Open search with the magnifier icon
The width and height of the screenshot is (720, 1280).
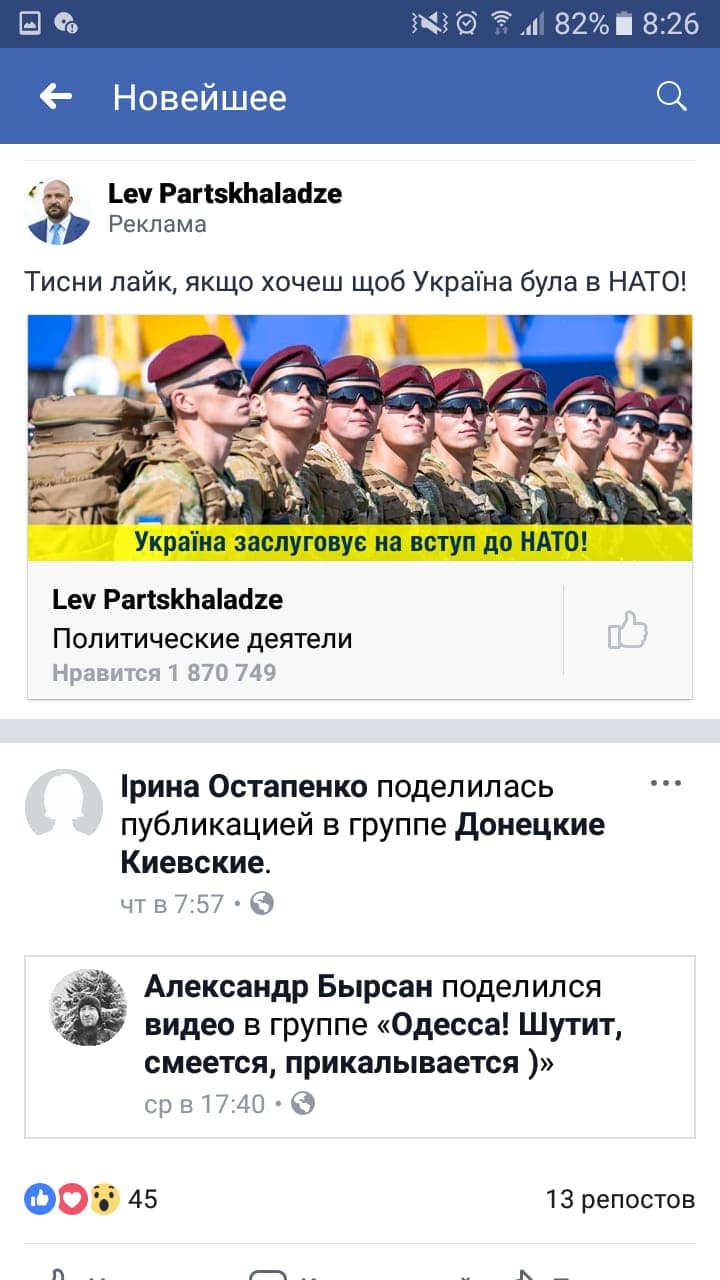[671, 96]
